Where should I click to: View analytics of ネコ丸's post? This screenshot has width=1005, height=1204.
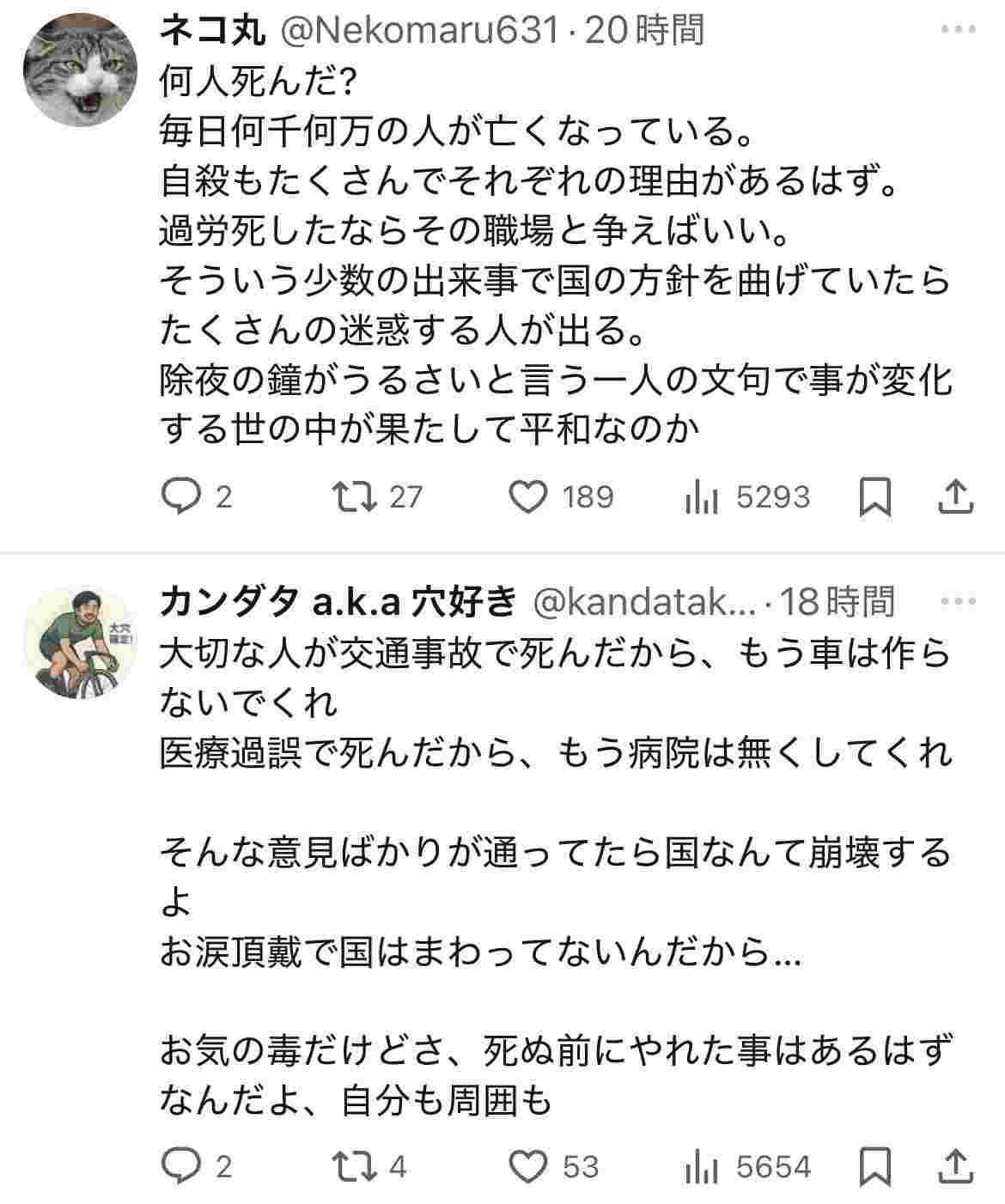701,496
